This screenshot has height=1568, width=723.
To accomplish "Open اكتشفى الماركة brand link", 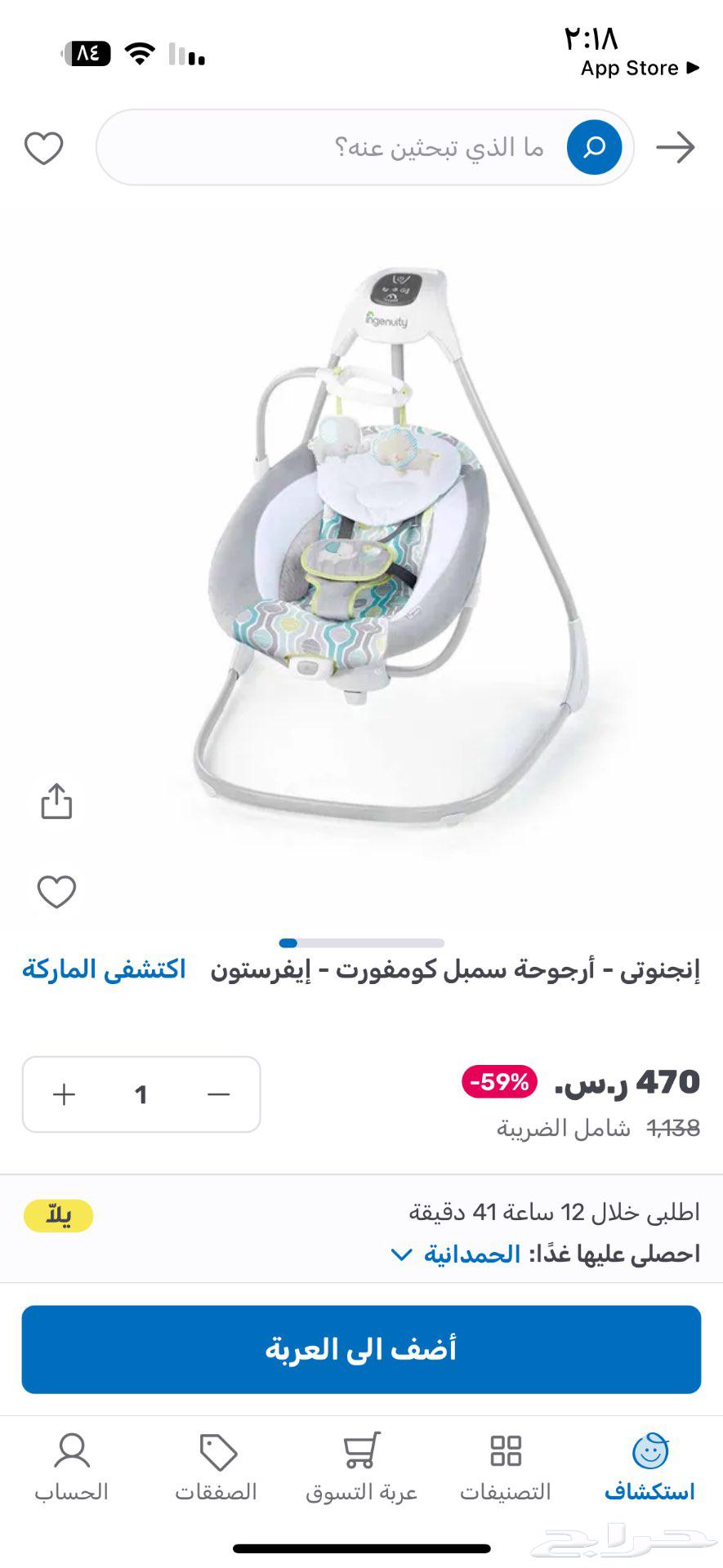I will (104, 969).
